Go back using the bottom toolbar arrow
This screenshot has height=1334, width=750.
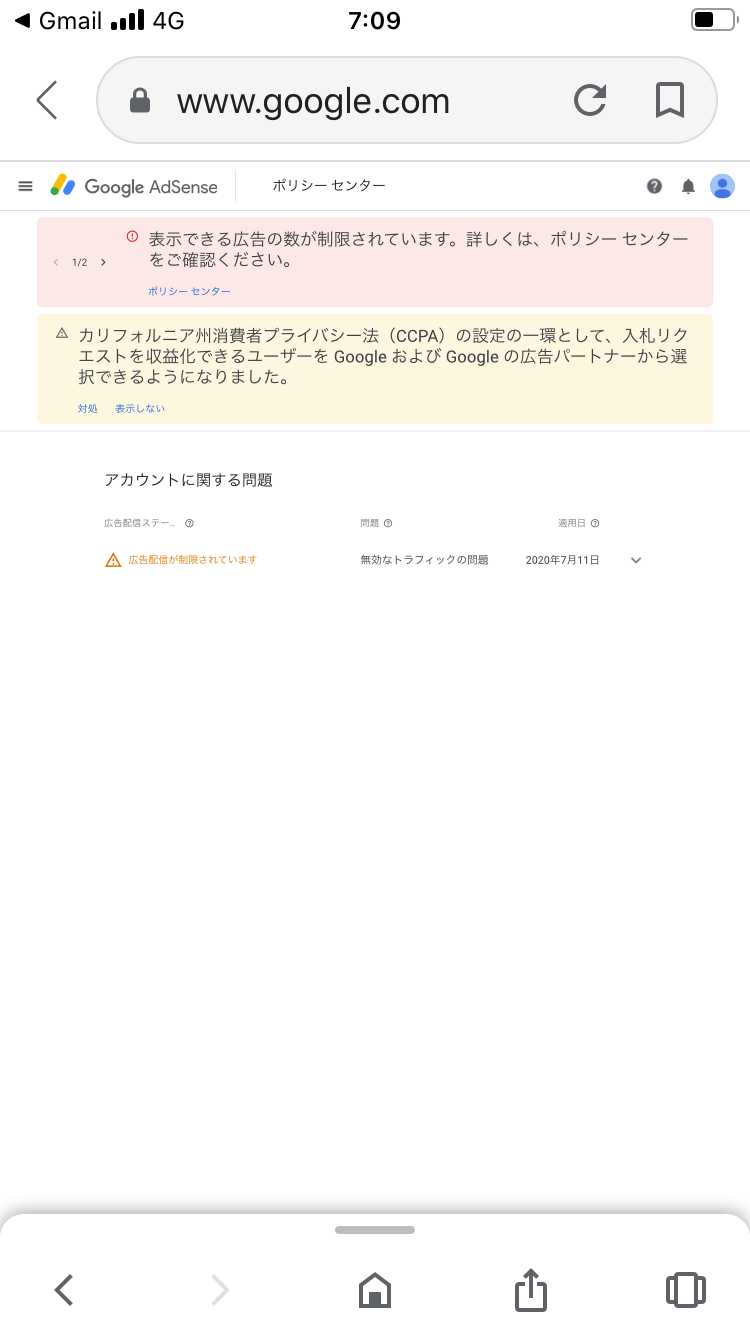coord(64,1290)
